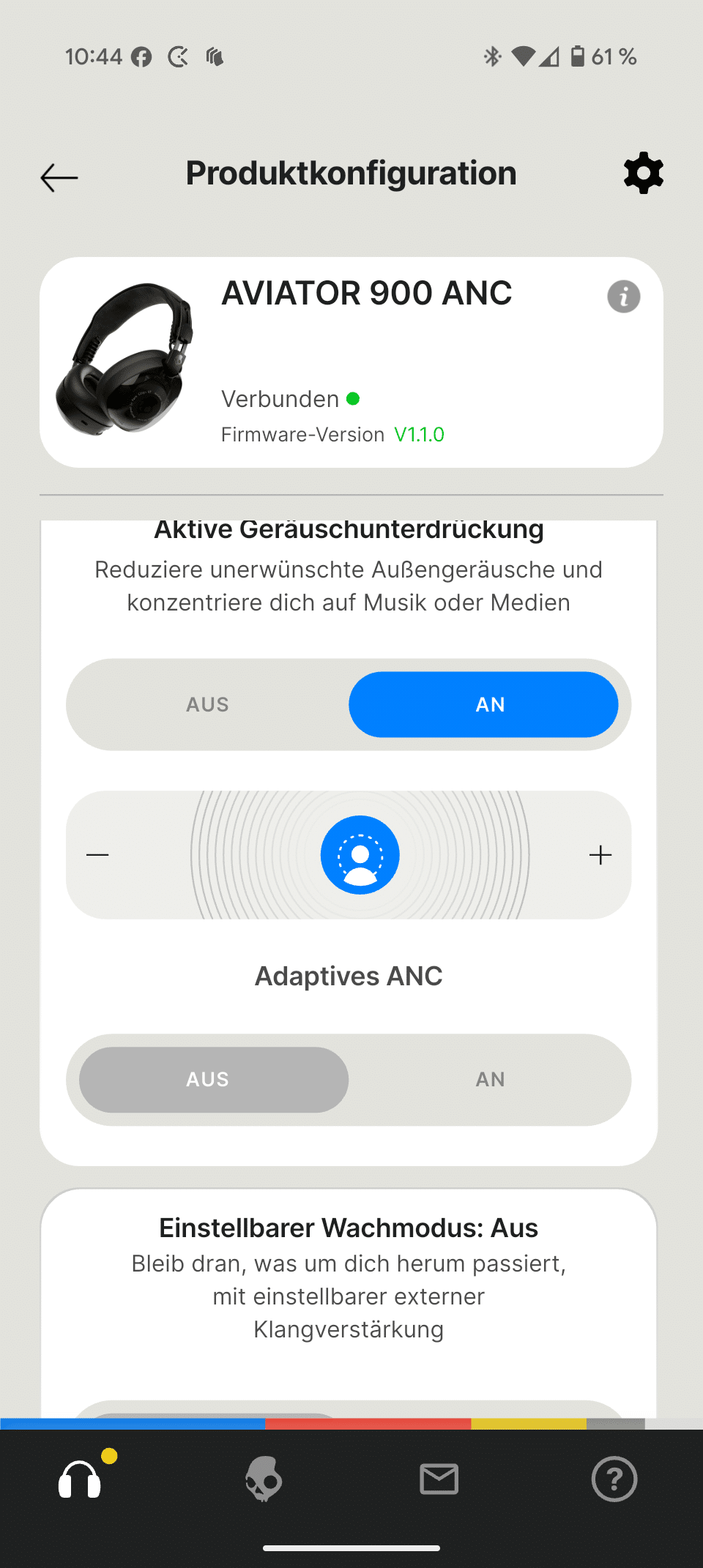Decrease ANC level with minus
The height and width of the screenshot is (1568, 703).
[x=98, y=855]
